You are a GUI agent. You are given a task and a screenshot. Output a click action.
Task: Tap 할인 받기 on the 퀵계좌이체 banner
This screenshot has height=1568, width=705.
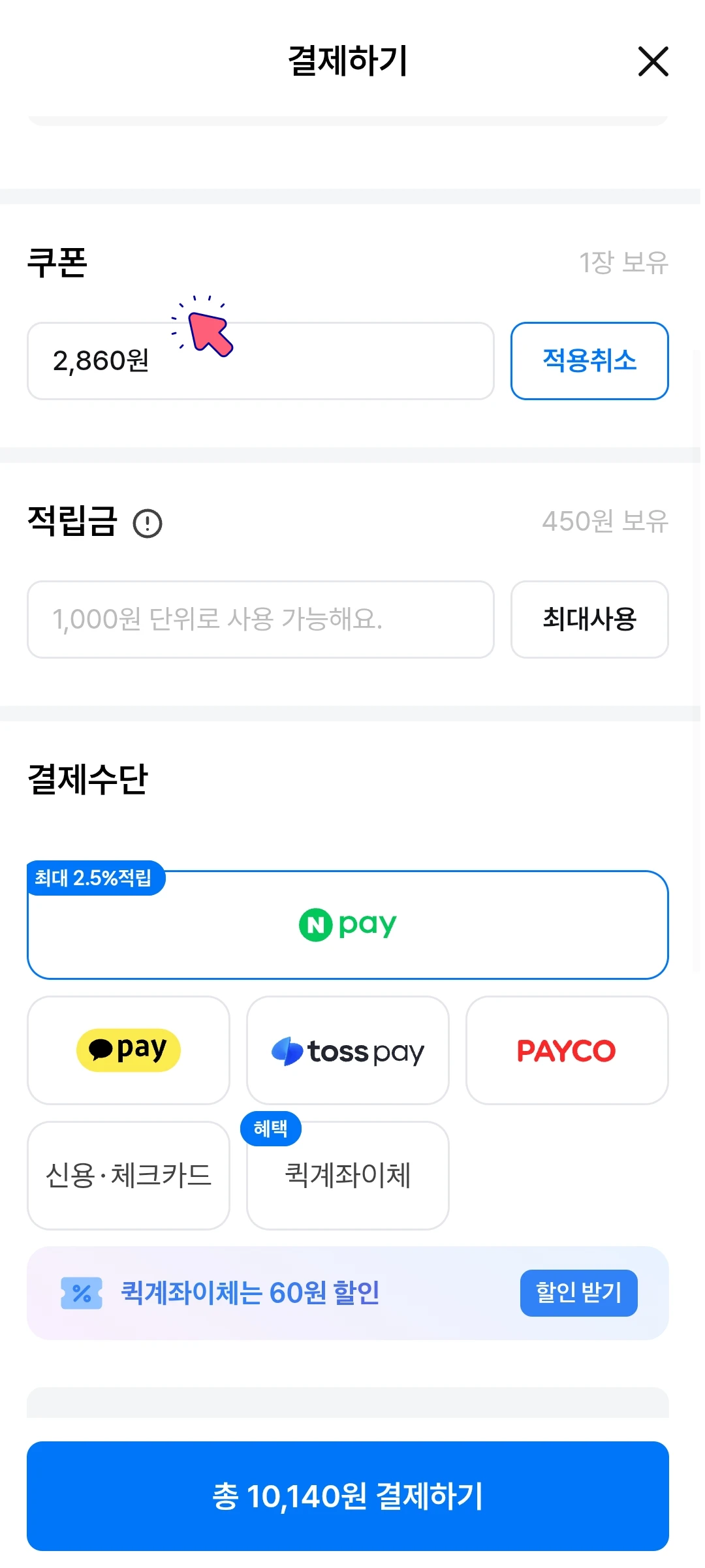pos(579,1293)
